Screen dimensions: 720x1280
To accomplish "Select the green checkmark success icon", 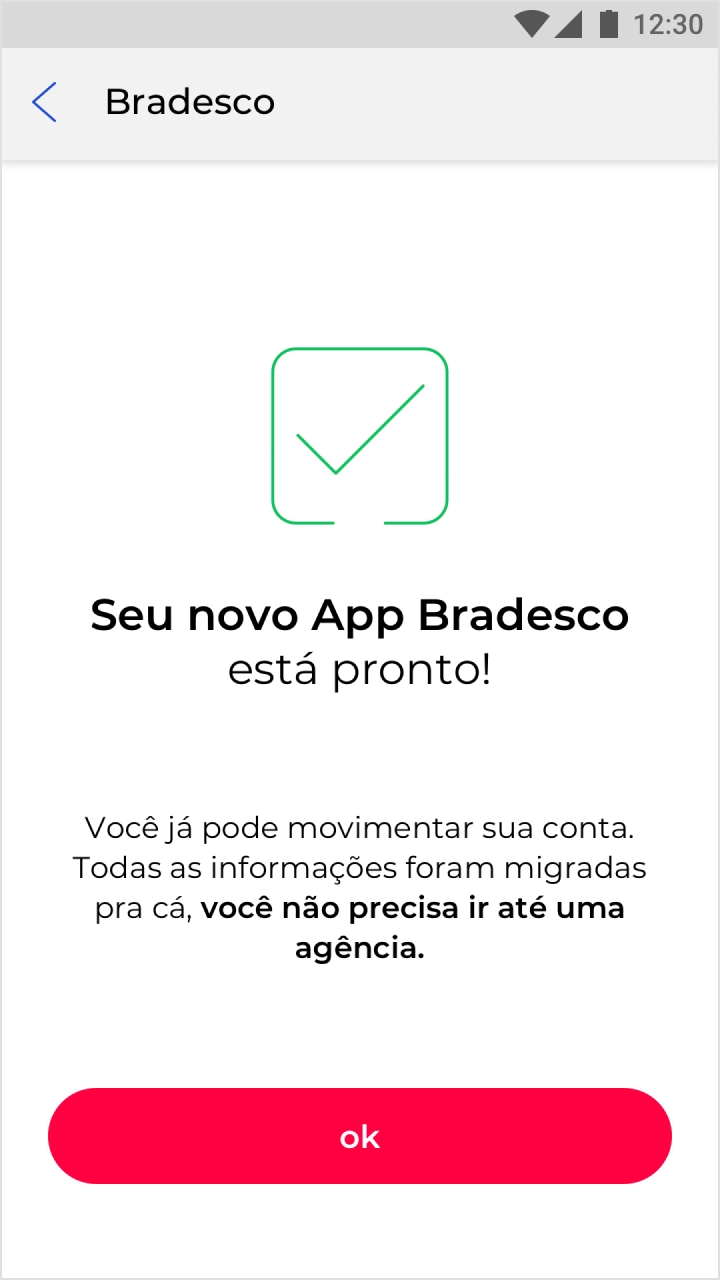I will tap(360, 435).
